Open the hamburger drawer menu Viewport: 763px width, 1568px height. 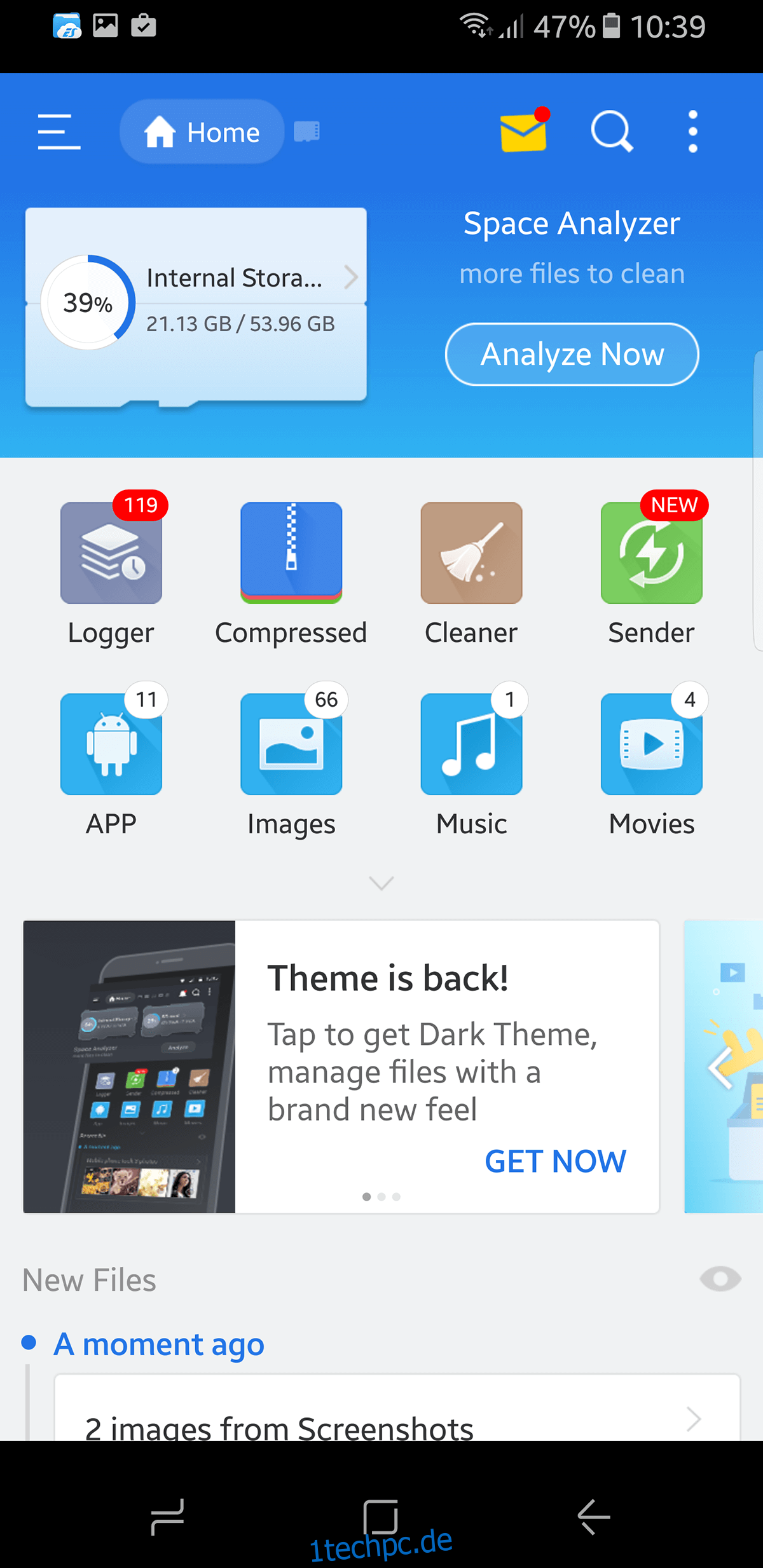tap(59, 132)
